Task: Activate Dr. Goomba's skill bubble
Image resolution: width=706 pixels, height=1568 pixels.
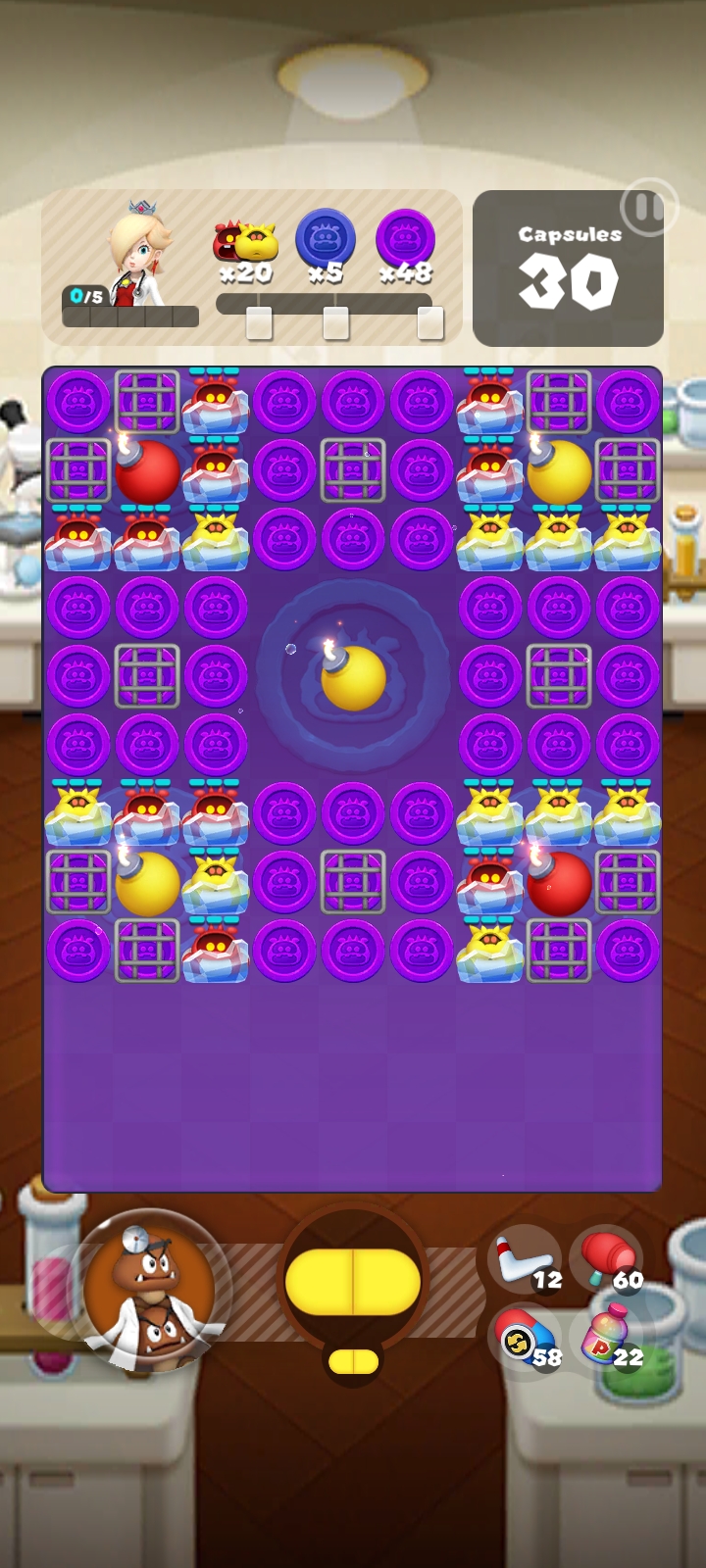Action: tap(149, 1288)
